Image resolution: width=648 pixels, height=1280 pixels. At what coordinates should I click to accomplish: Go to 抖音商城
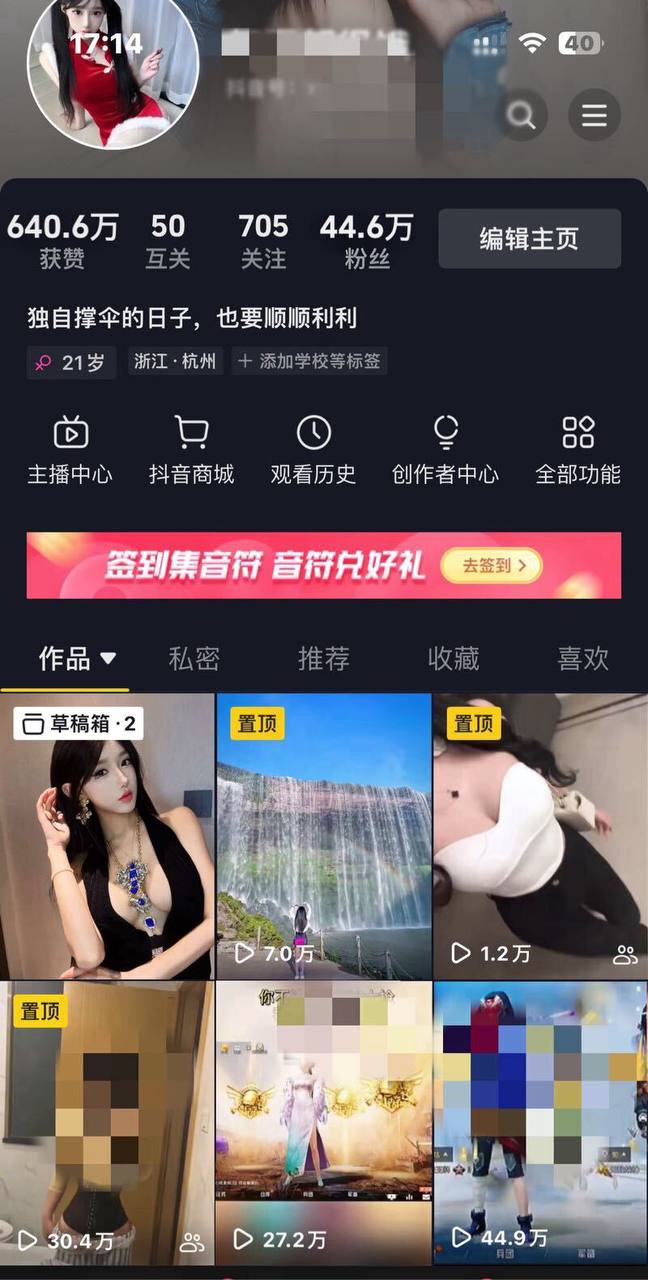[191, 450]
